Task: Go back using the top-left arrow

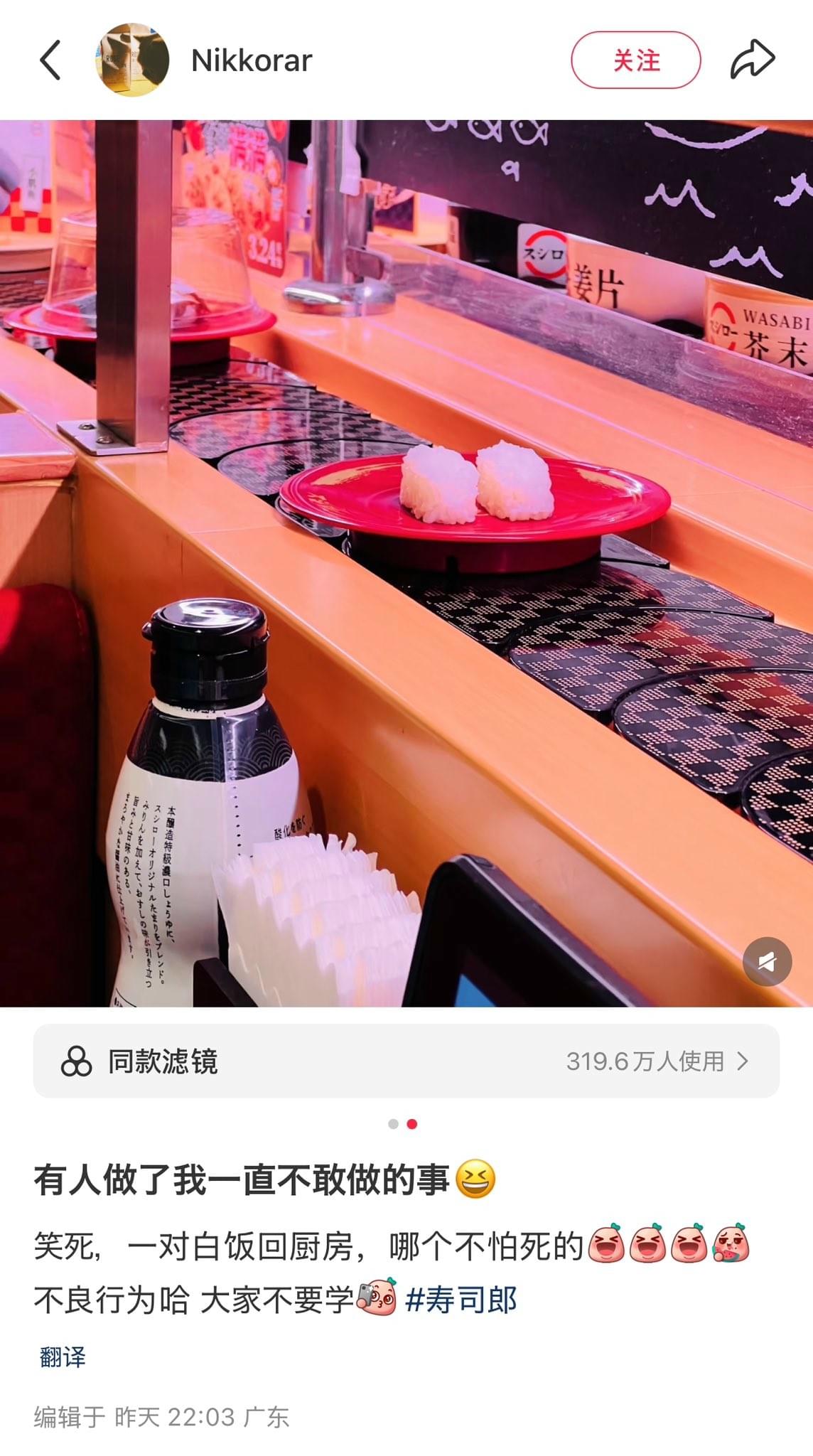Action: (50, 60)
